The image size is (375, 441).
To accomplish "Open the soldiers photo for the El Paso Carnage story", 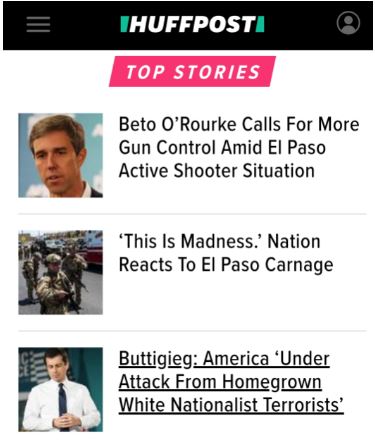I will (60, 272).
